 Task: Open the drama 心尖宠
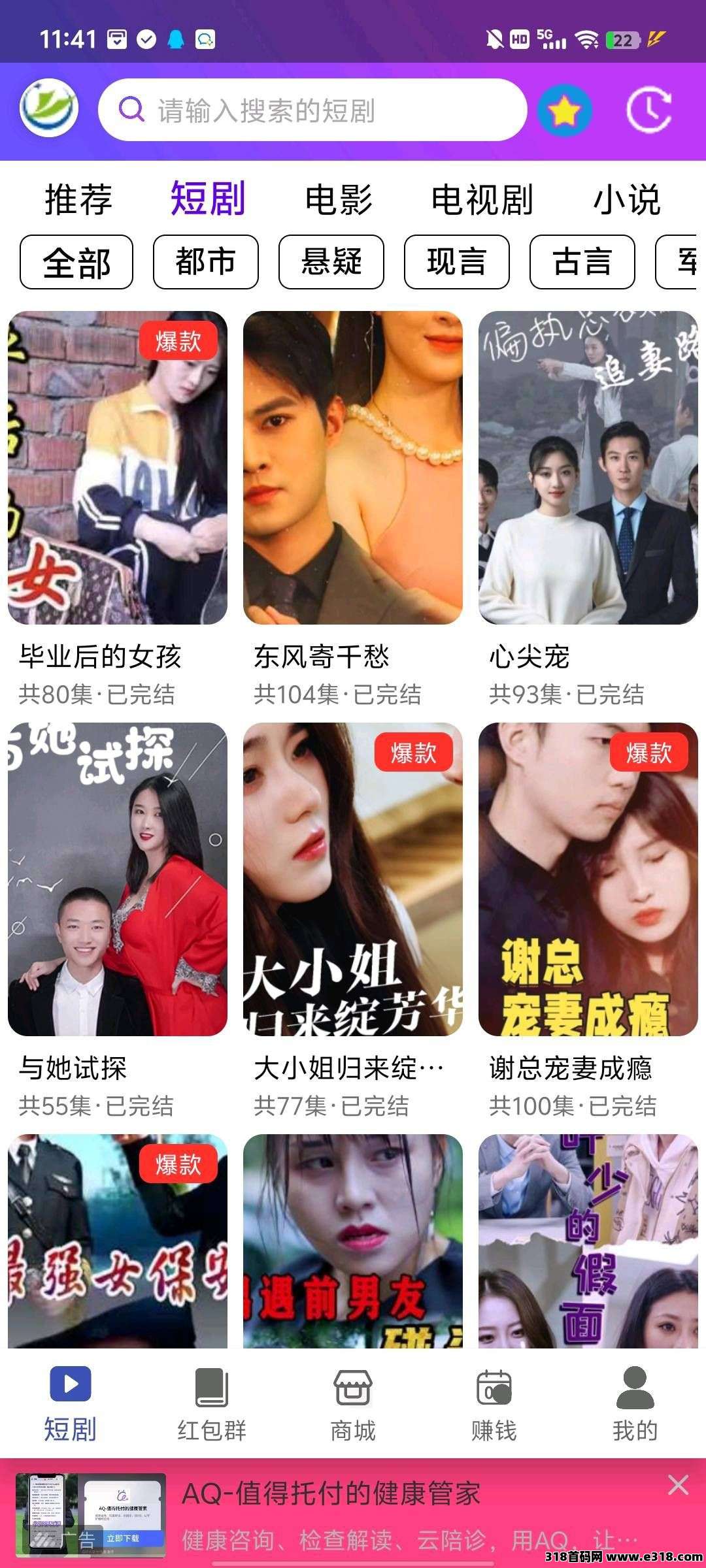[x=588, y=468]
